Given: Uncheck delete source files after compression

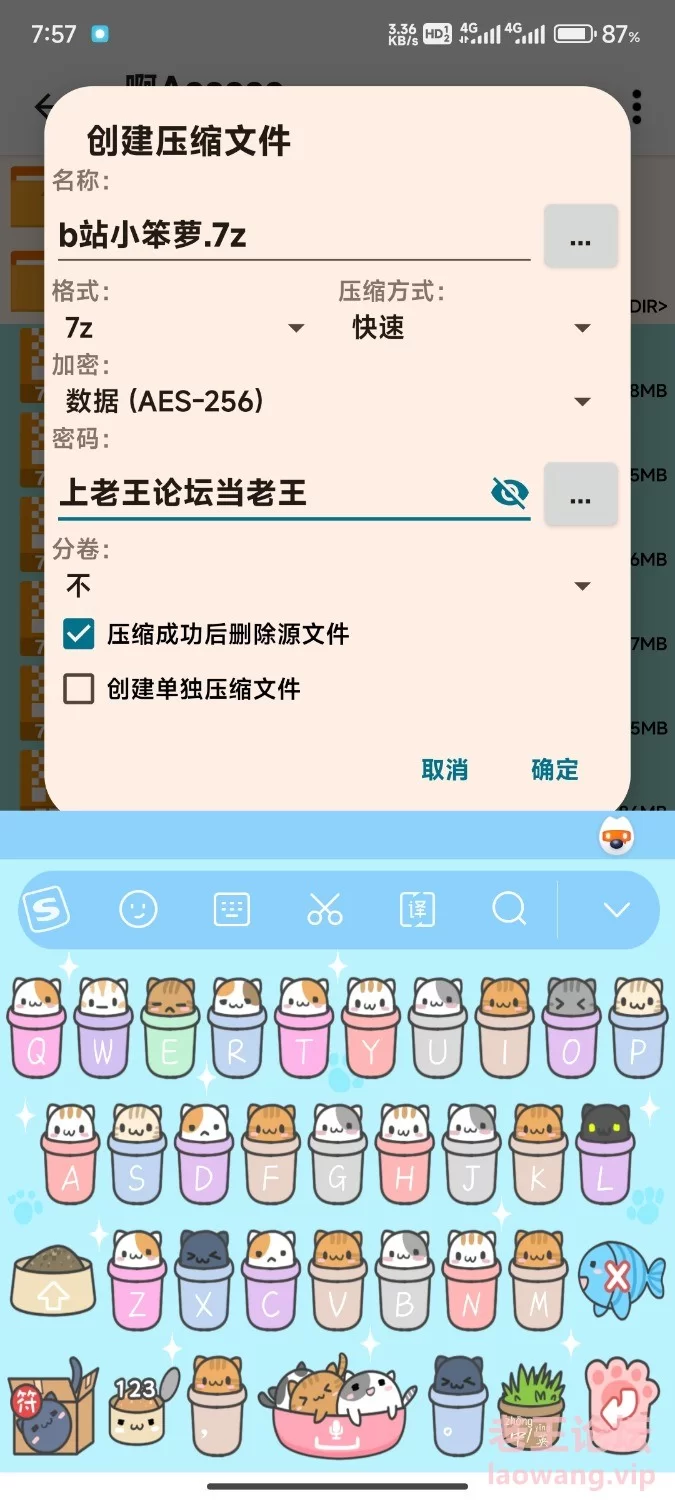Looking at the screenshot, I should 78,634.
